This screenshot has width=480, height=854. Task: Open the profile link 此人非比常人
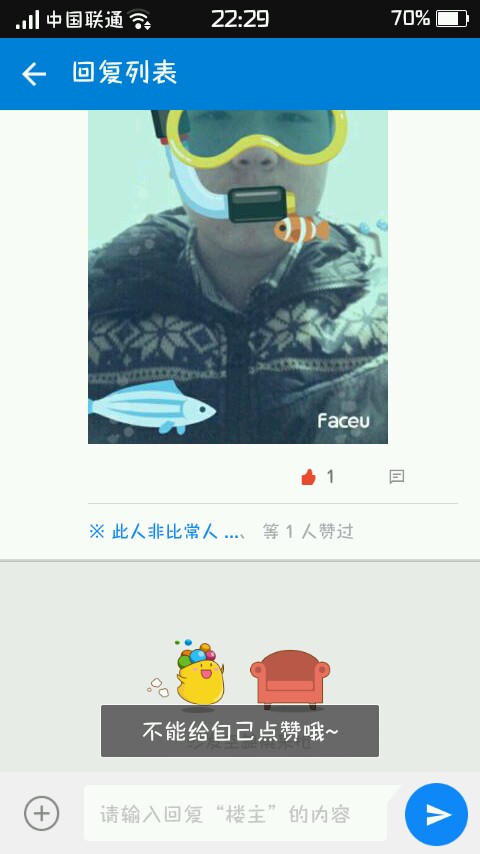pyautogui.click(x=164, y=532)
